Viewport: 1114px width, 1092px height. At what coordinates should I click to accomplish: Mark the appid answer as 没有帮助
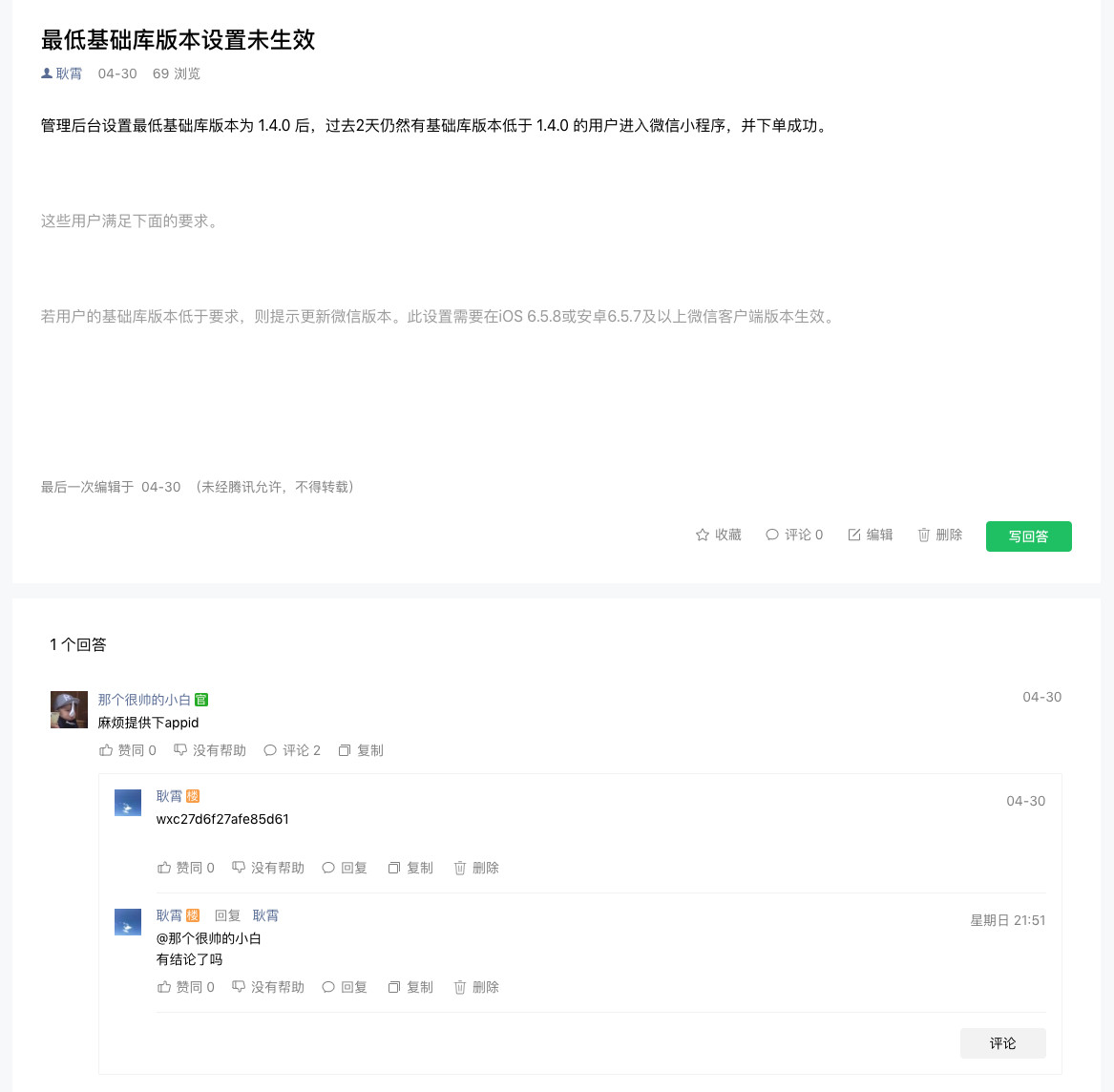[x=210, y=750]
